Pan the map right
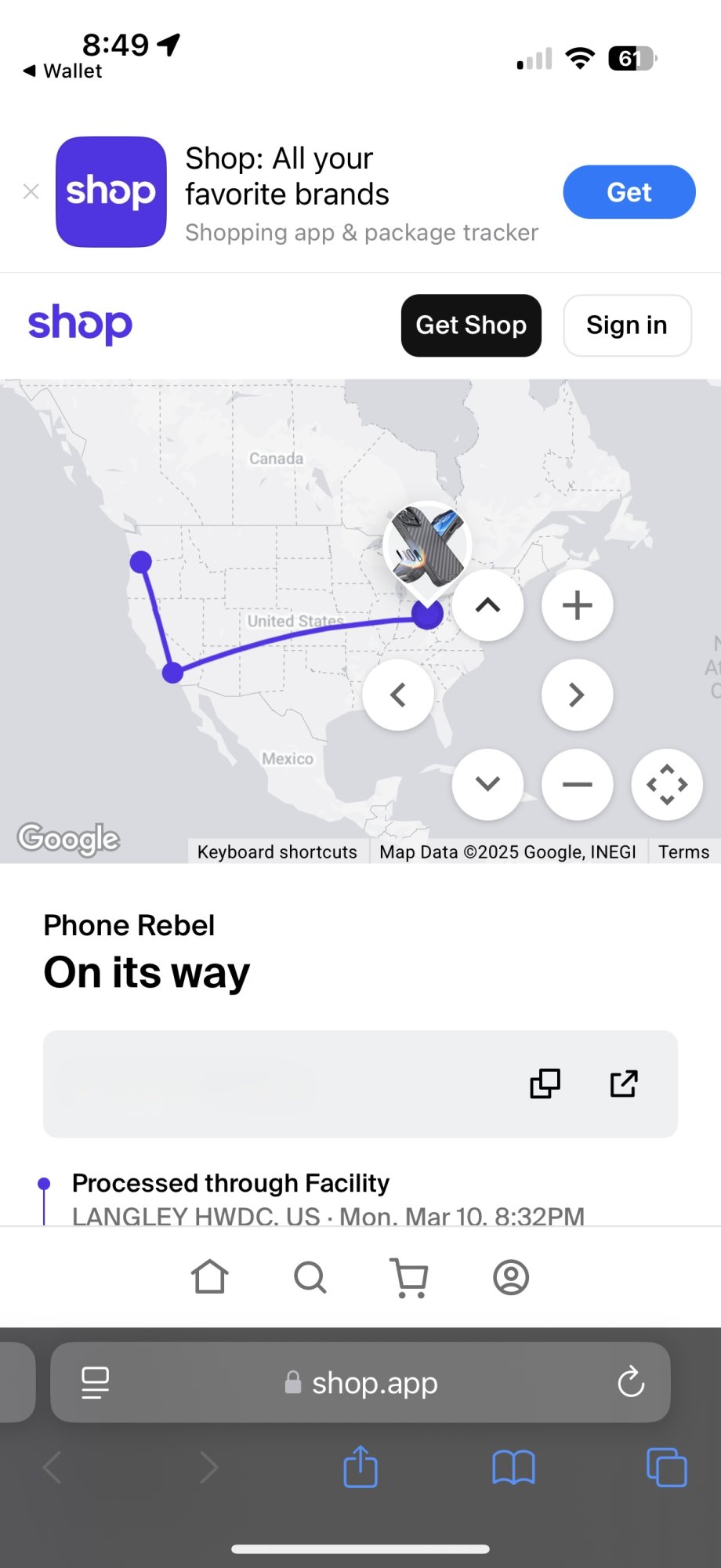This screenshot has width=721, height=1568. point(577,695)
